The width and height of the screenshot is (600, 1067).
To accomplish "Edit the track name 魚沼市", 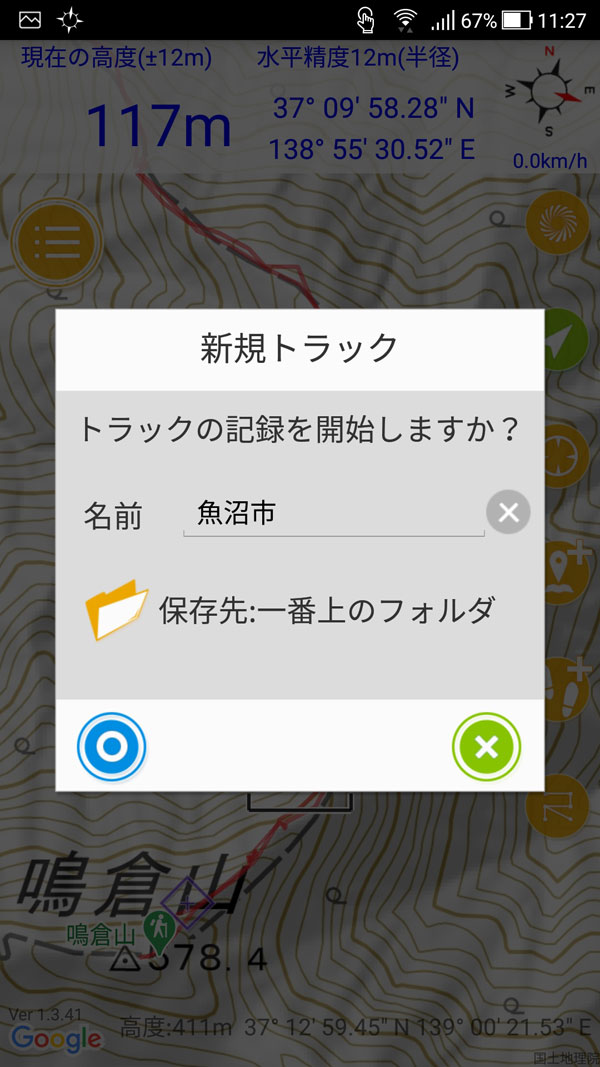I will coord(333,514).
